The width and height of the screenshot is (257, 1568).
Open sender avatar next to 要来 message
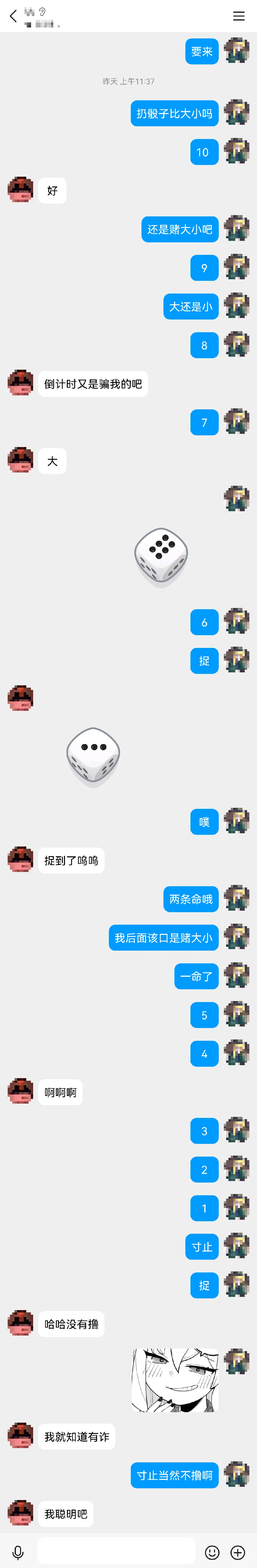pos(236,50)
